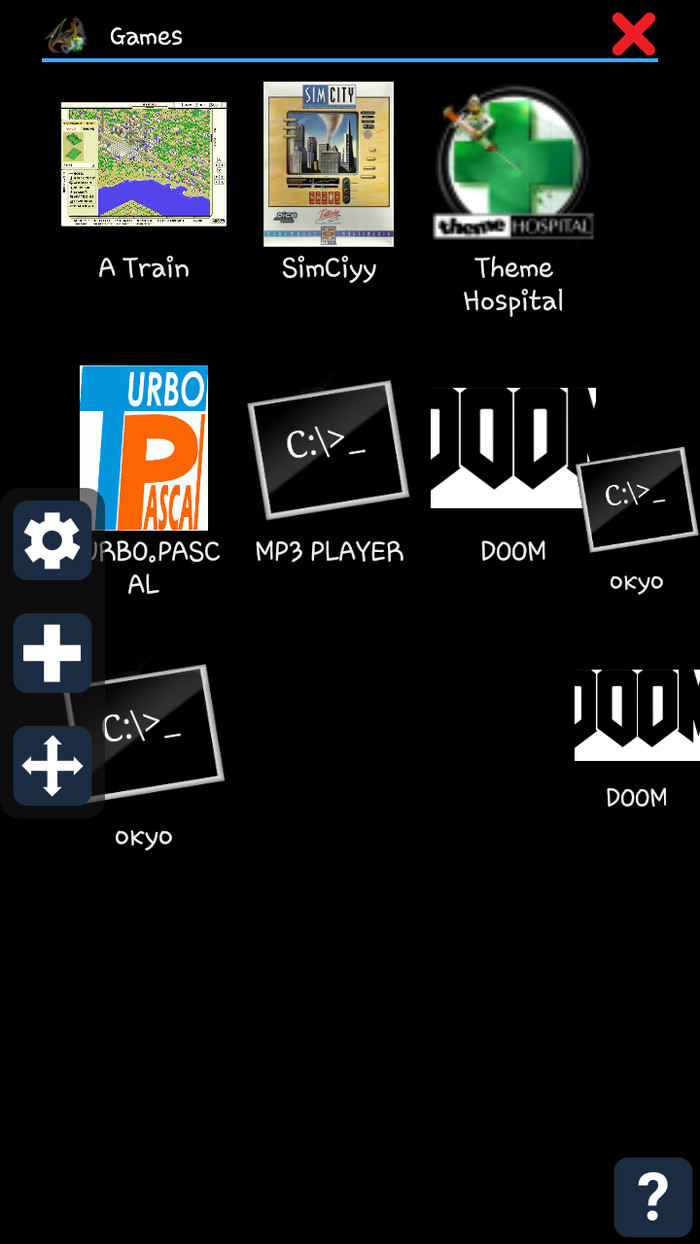This screenshot has height=1244, width=700.
Task: Close the Games collection with the red X
Action: point(633,35)
